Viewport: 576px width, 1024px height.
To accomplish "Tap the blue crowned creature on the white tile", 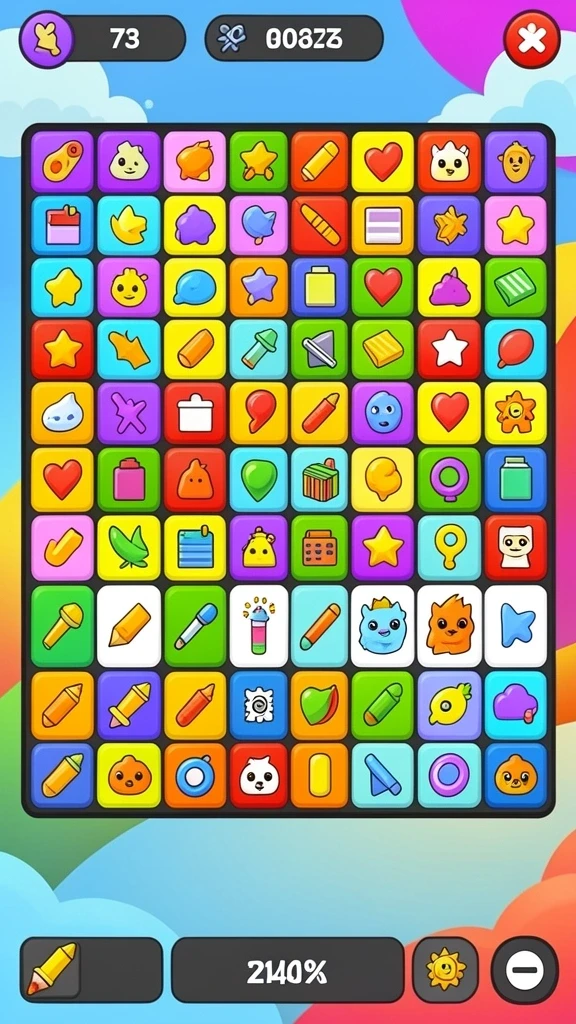I will pyautogui.click(x=383, y=626).
